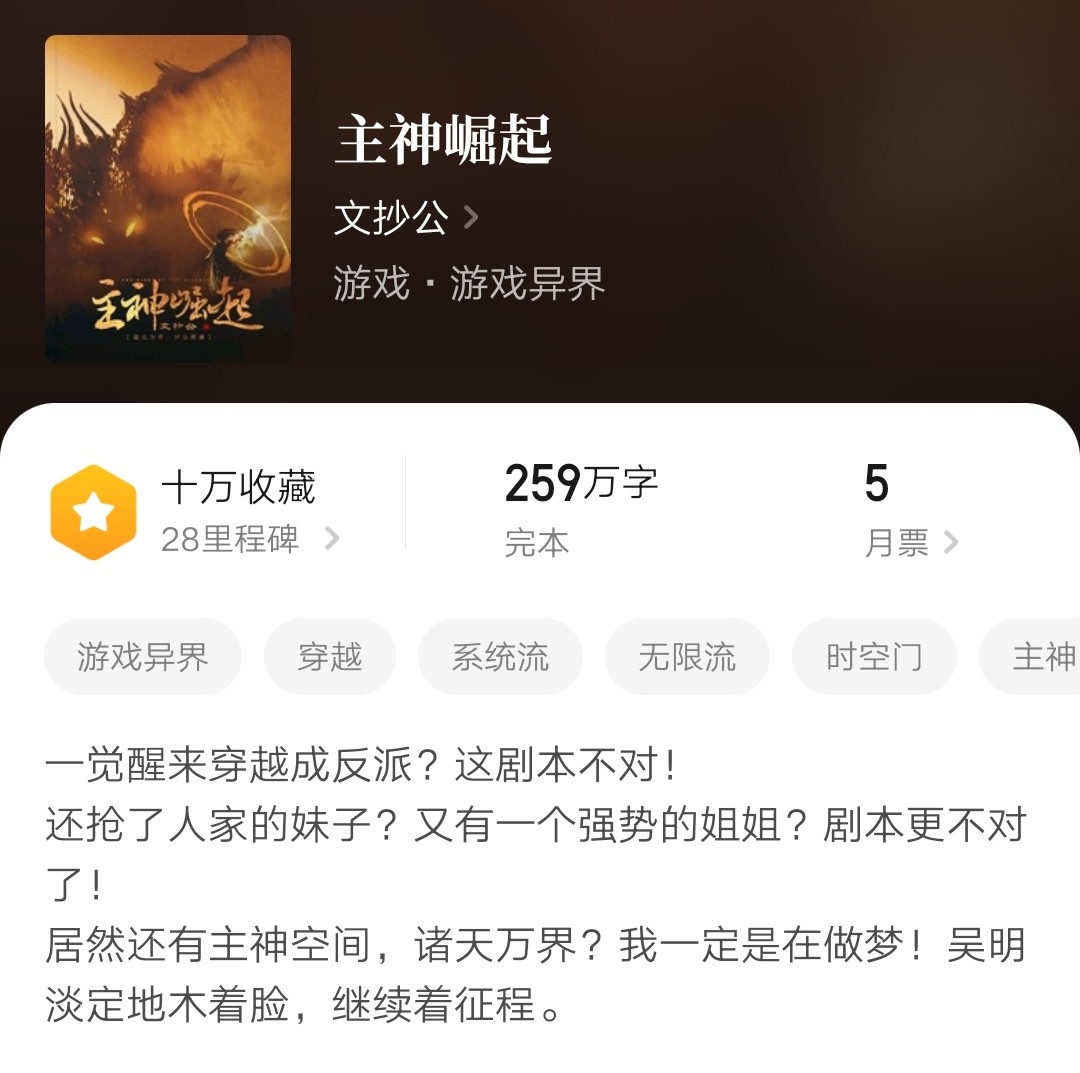The height and width of the screenshot is (1073, 1080).
Task: Open the 月票 monthly tickets page
Action: (x=910, y=543)
